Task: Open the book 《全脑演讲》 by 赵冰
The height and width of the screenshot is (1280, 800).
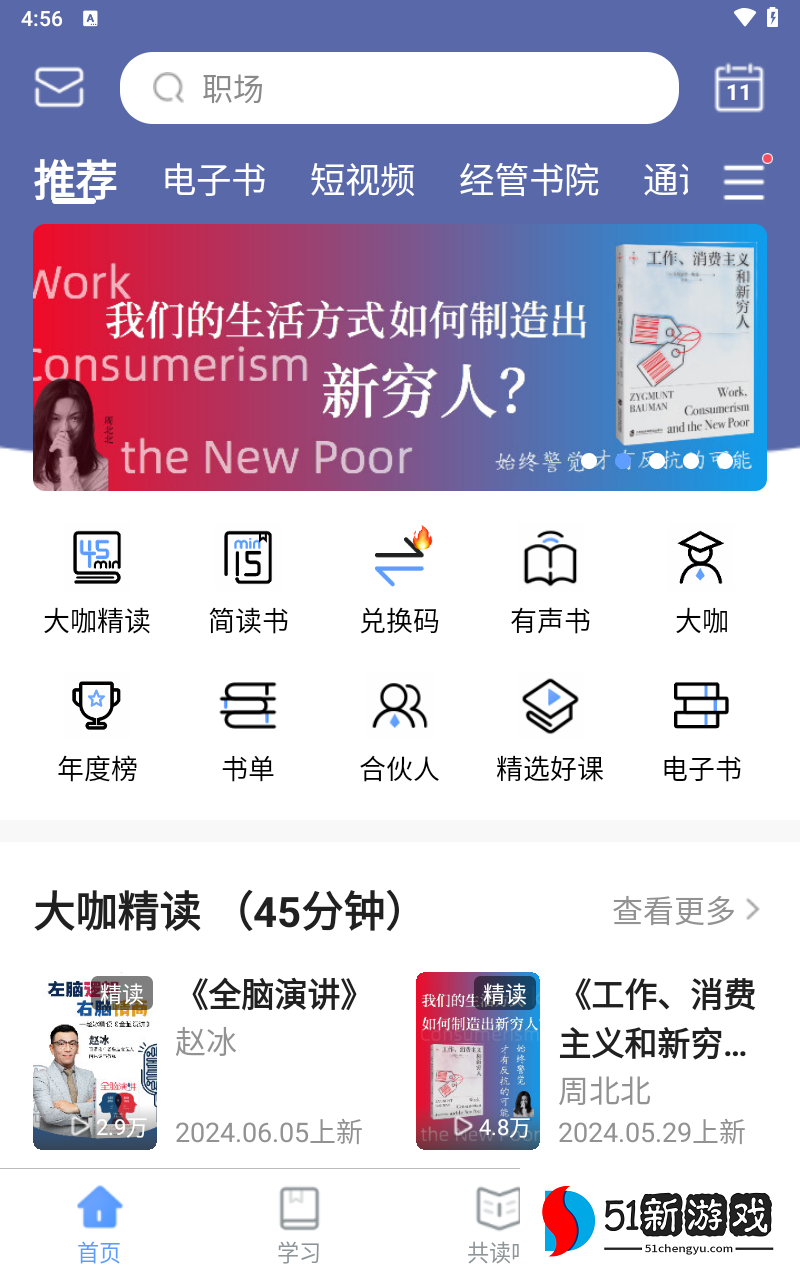Action: point(200,1062)
